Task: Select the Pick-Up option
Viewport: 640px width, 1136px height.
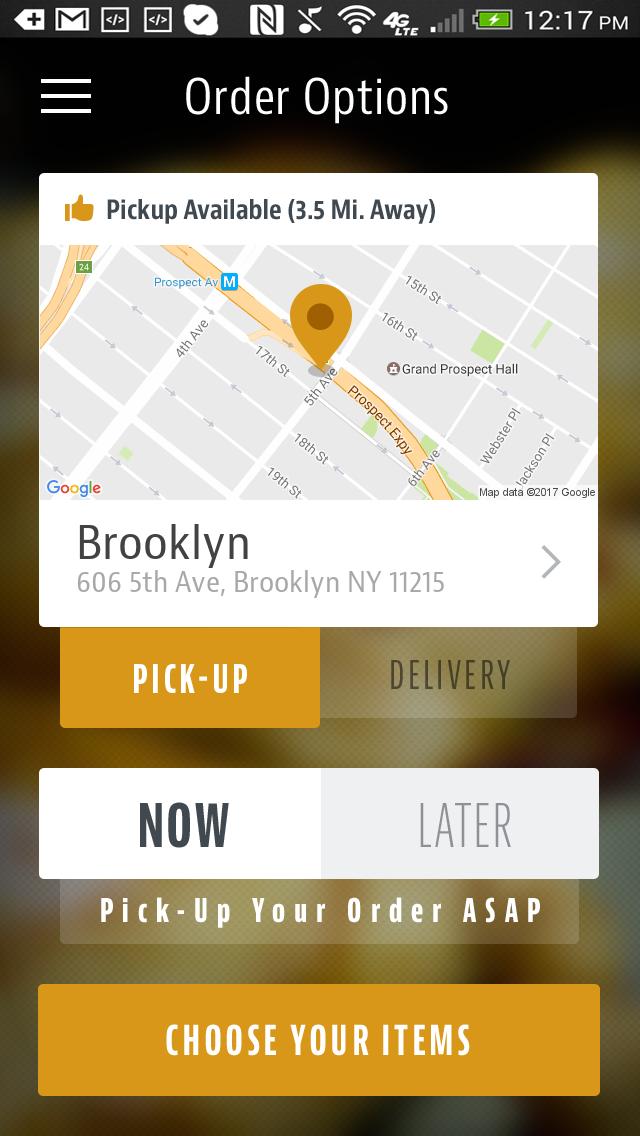Action: (190, 677)
